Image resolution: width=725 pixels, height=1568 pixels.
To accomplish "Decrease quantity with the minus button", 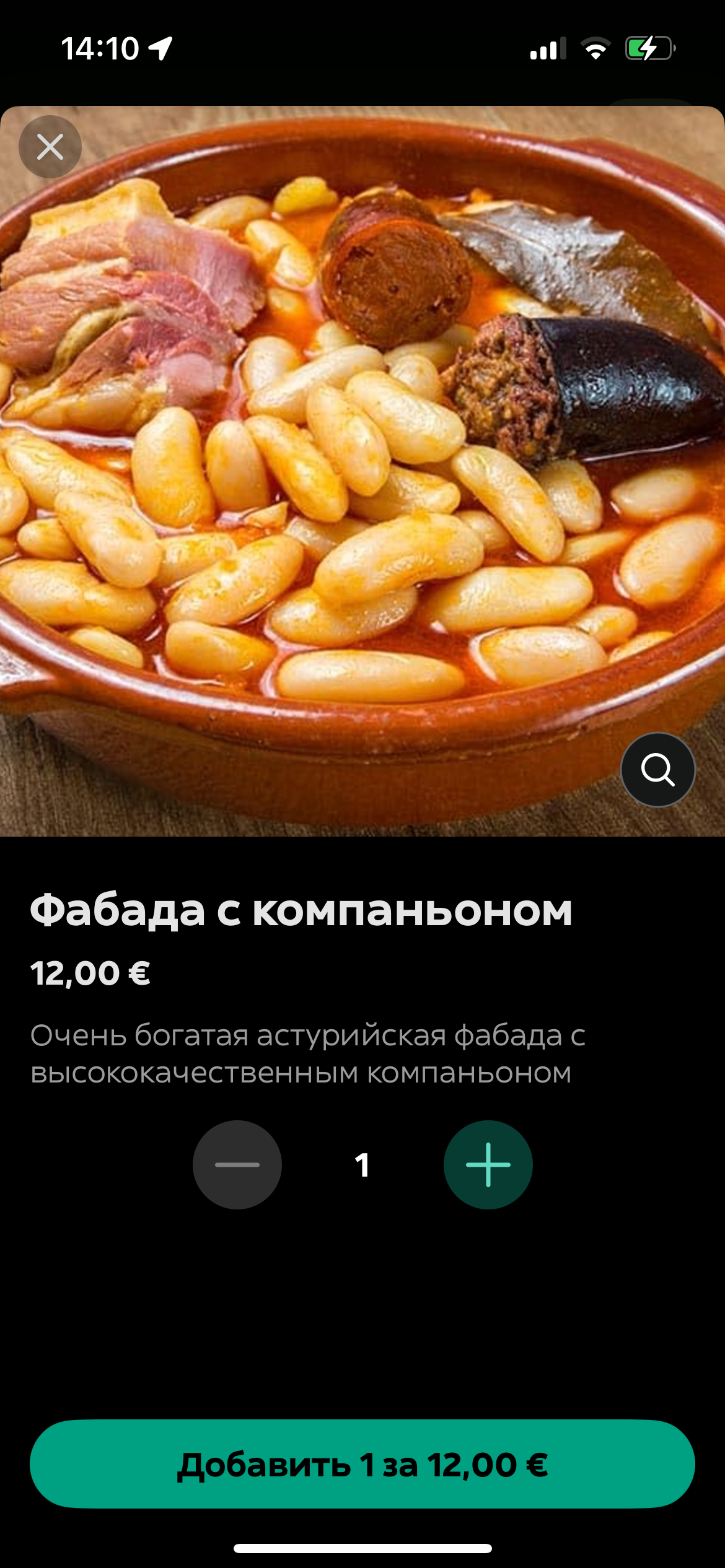I will click(x=237, y=1165).
